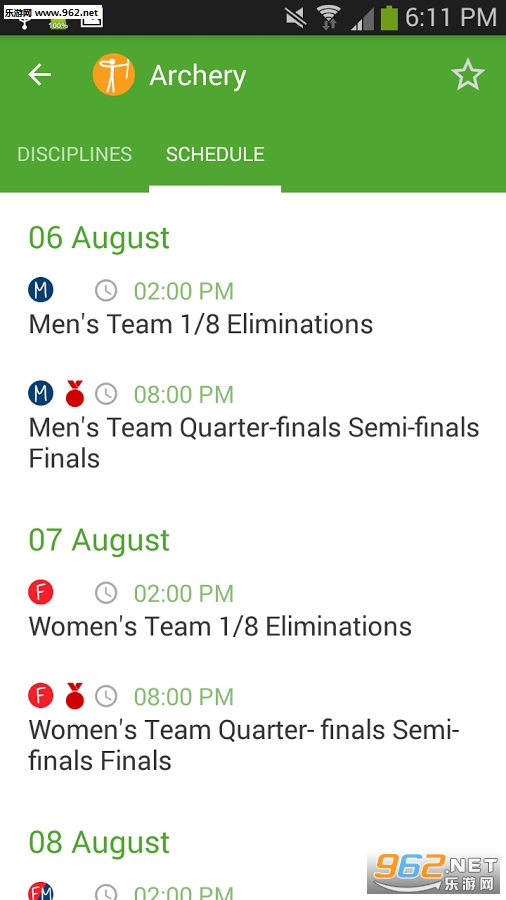Screen dimensions: 506x900
Task: Open Men's Team 1/8 Eliminations event
Action: [253, 308]
